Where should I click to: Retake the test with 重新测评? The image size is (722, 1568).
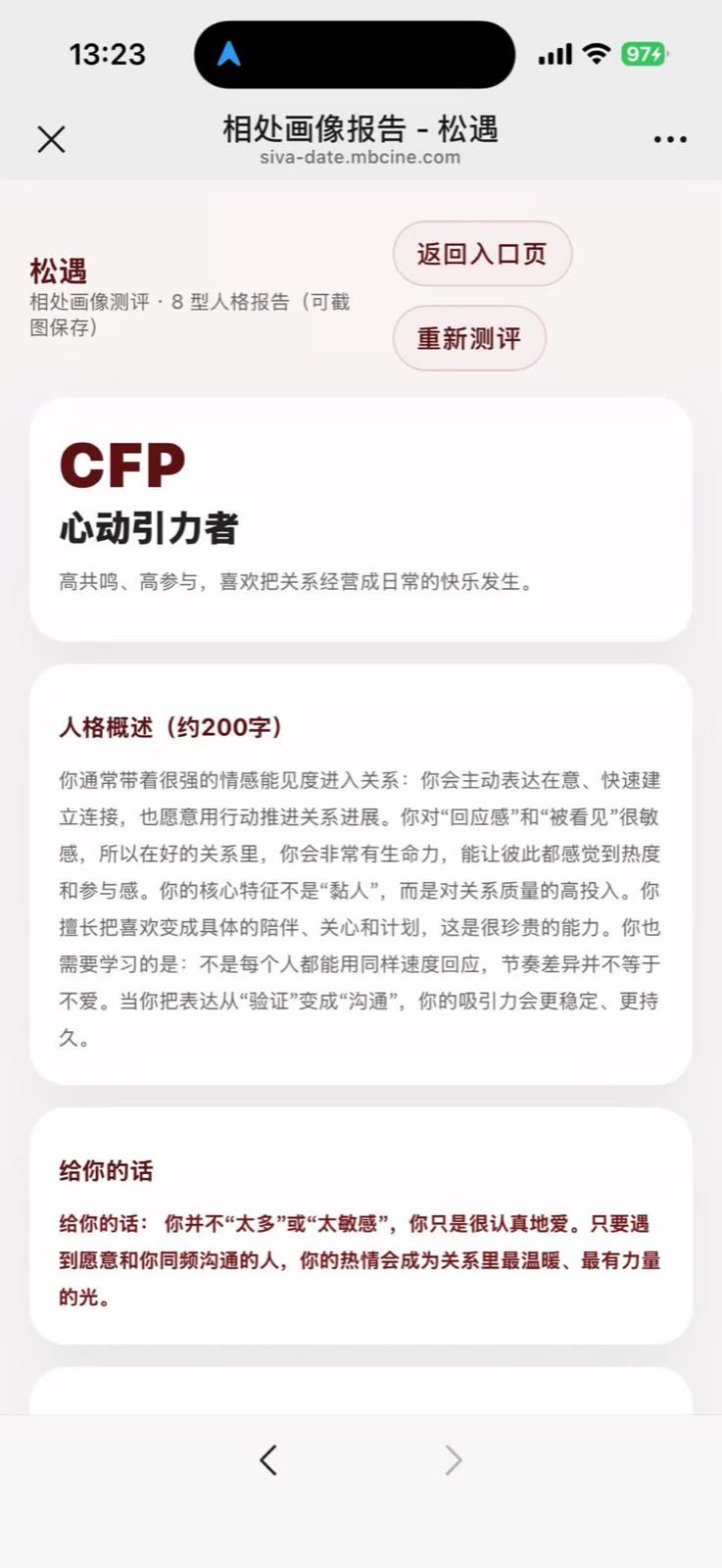pyautogui.click(x=469, y=339)
